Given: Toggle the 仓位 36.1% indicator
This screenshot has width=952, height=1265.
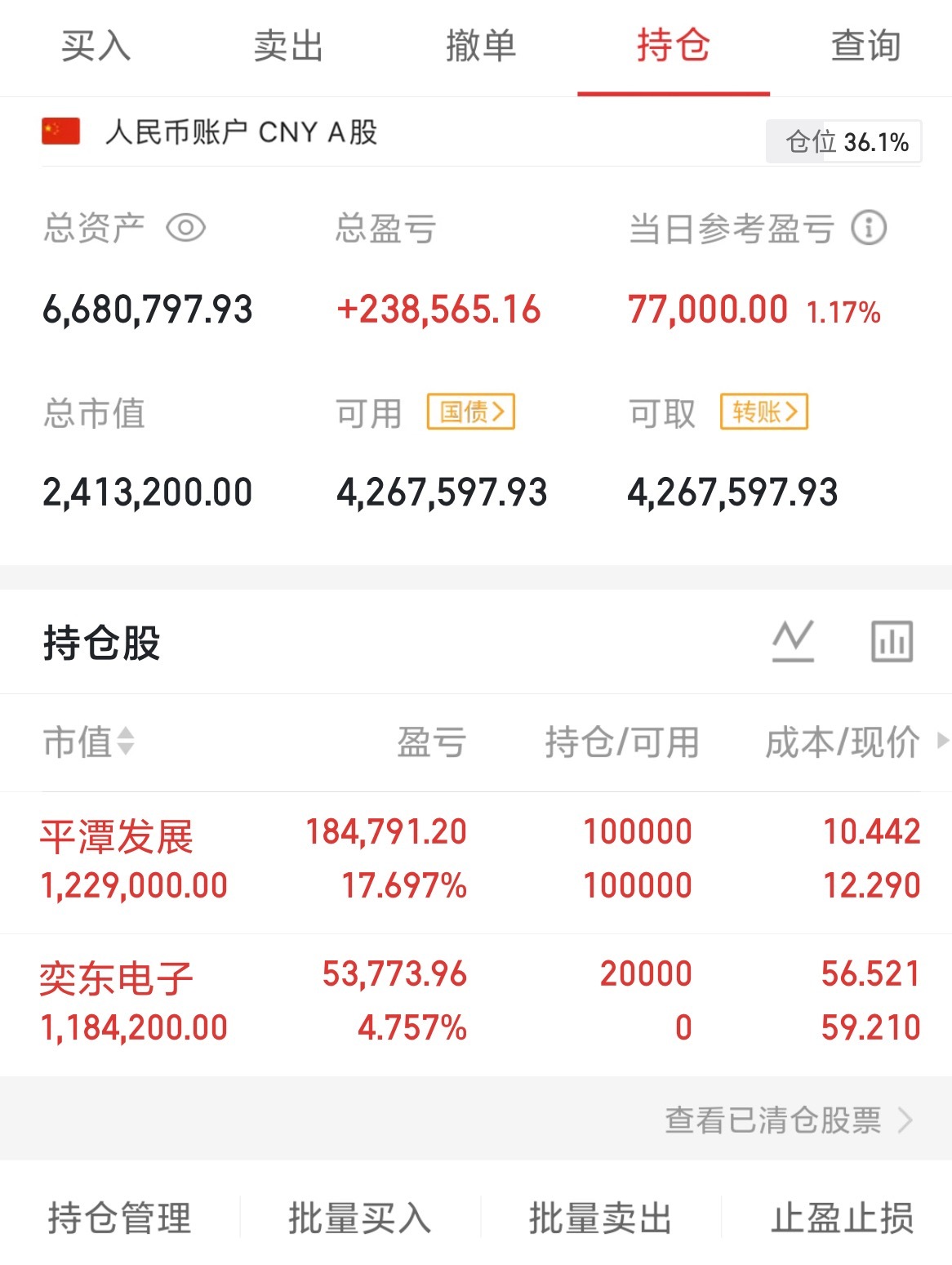Looking at the screenshot, I should tap(847, 140).
